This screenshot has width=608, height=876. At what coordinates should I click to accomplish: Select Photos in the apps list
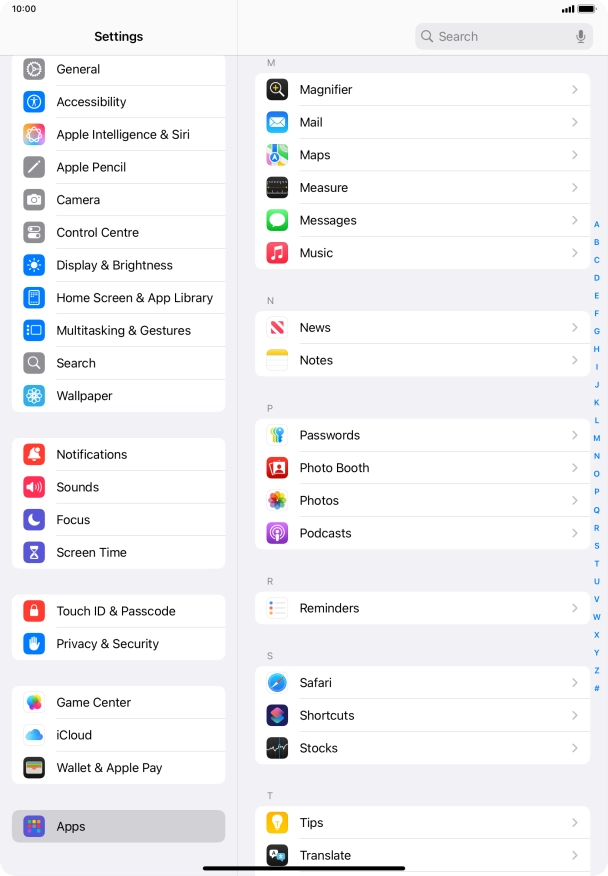pos(422,500)
